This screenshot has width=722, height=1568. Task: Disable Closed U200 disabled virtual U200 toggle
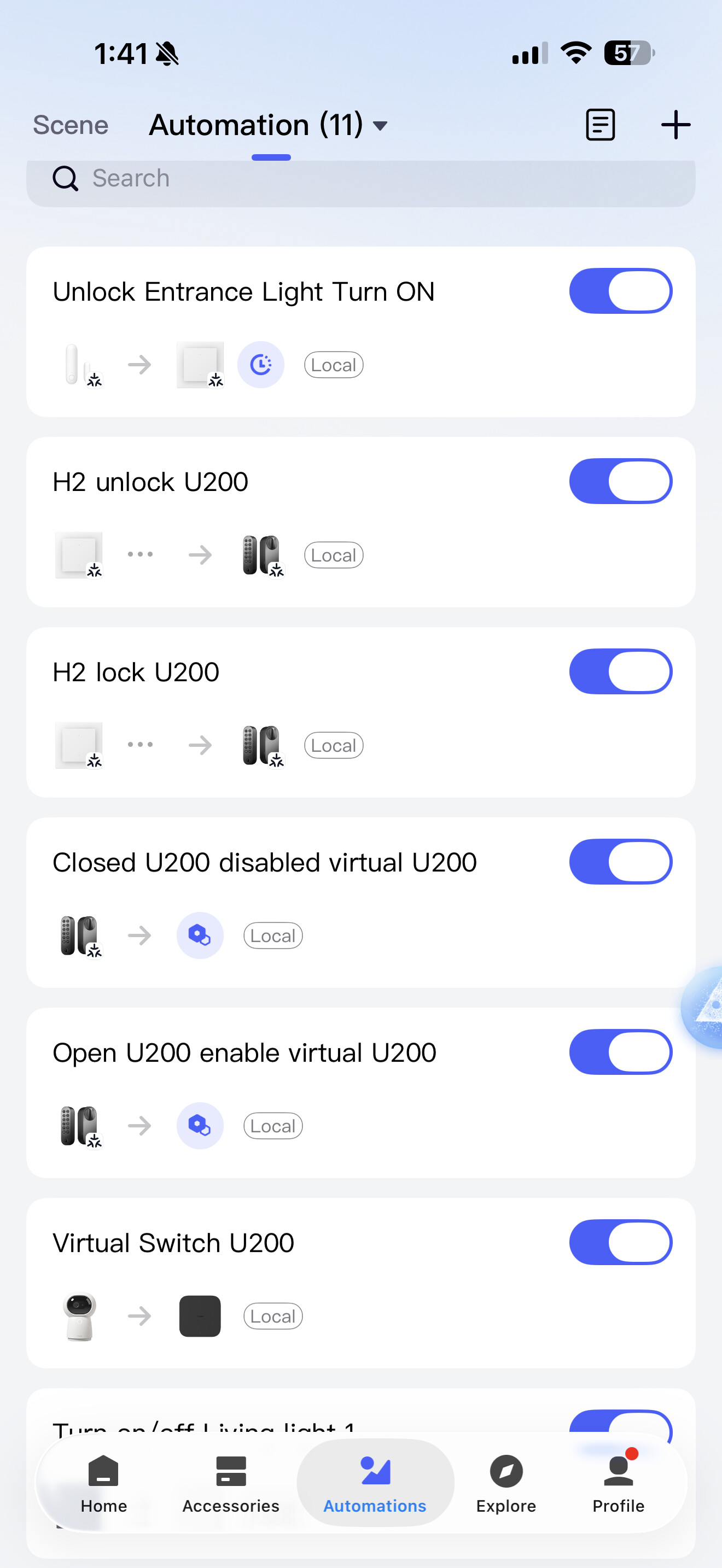(x=620, y=862)
